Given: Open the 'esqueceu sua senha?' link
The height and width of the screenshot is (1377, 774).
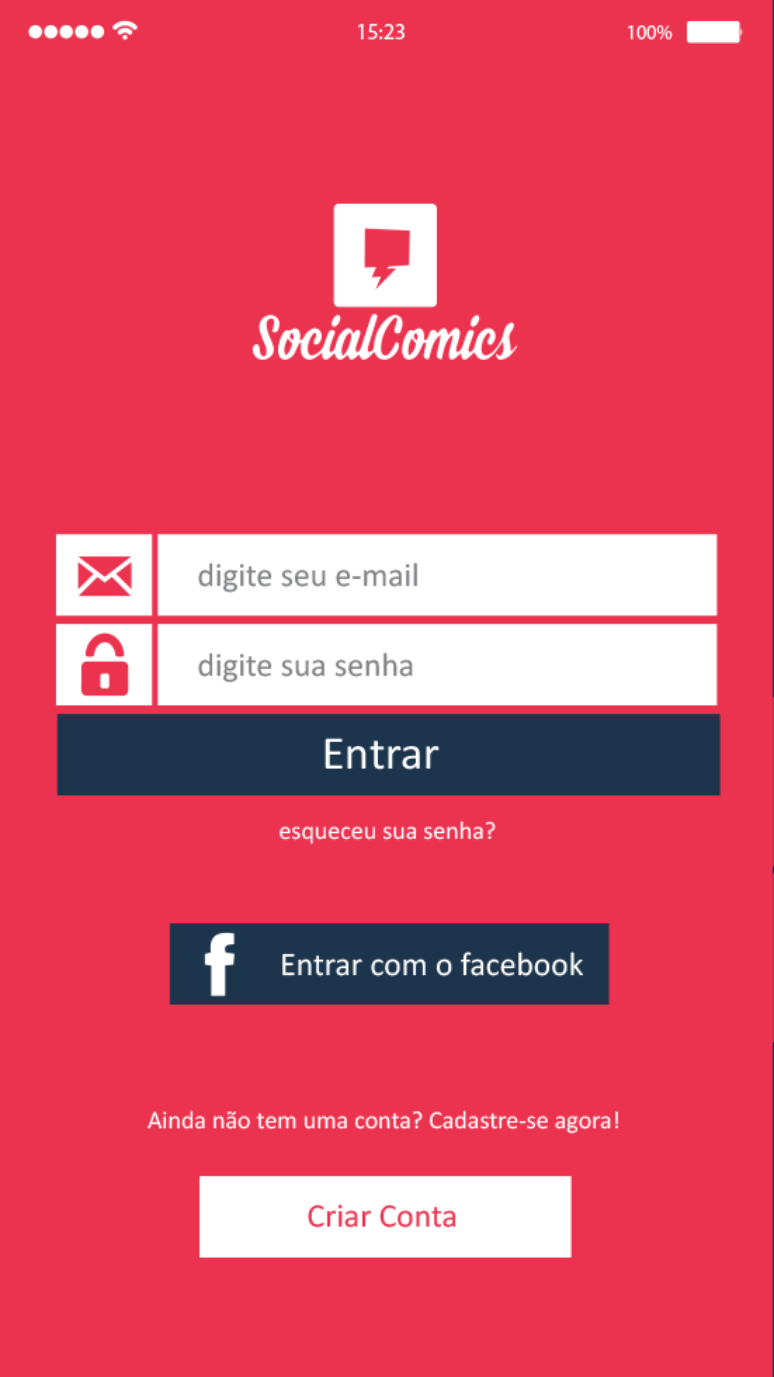Looking at the screenshot, I should [386, 831].
